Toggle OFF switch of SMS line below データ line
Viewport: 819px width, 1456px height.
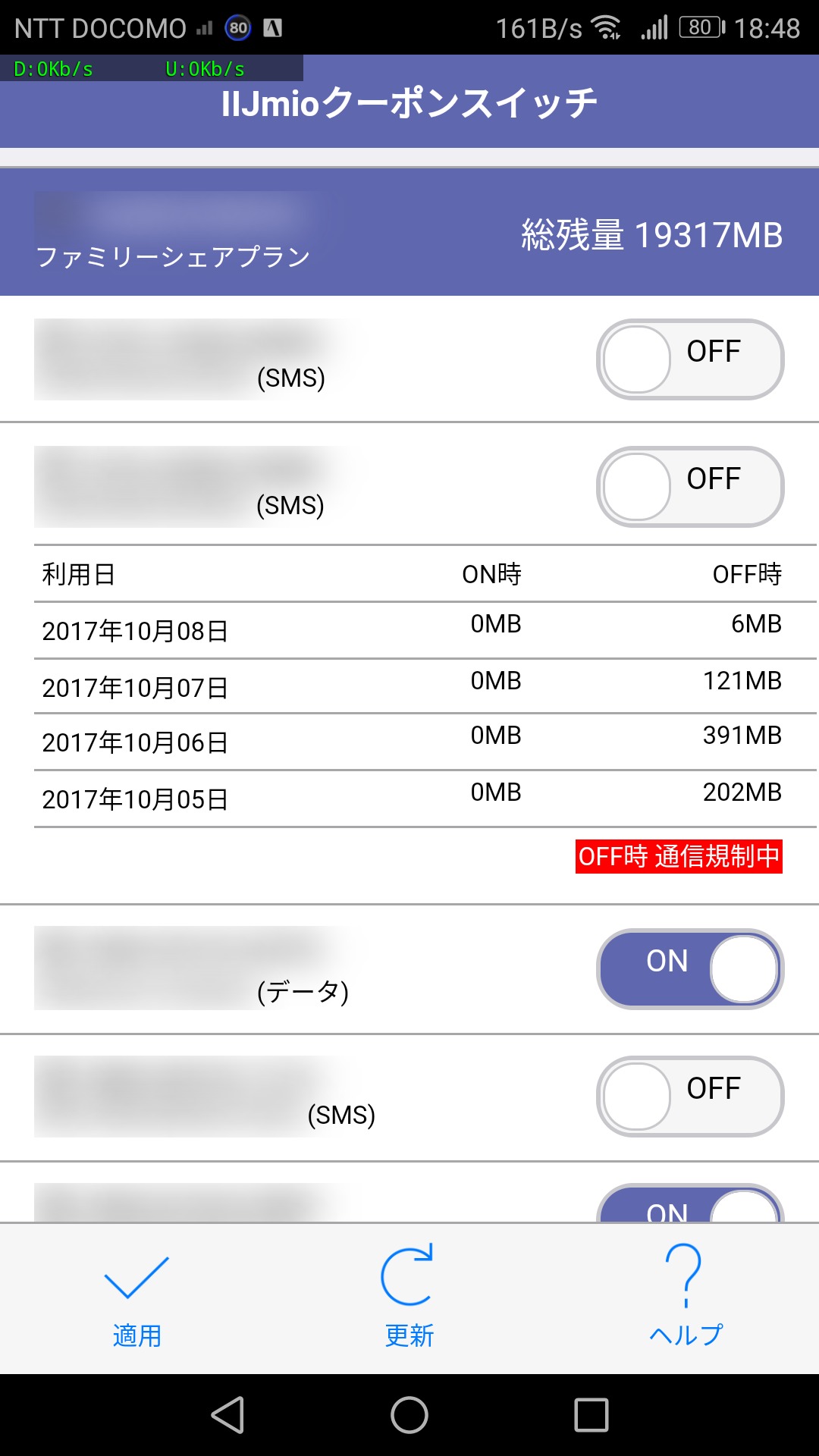[x=690, y=1097]
